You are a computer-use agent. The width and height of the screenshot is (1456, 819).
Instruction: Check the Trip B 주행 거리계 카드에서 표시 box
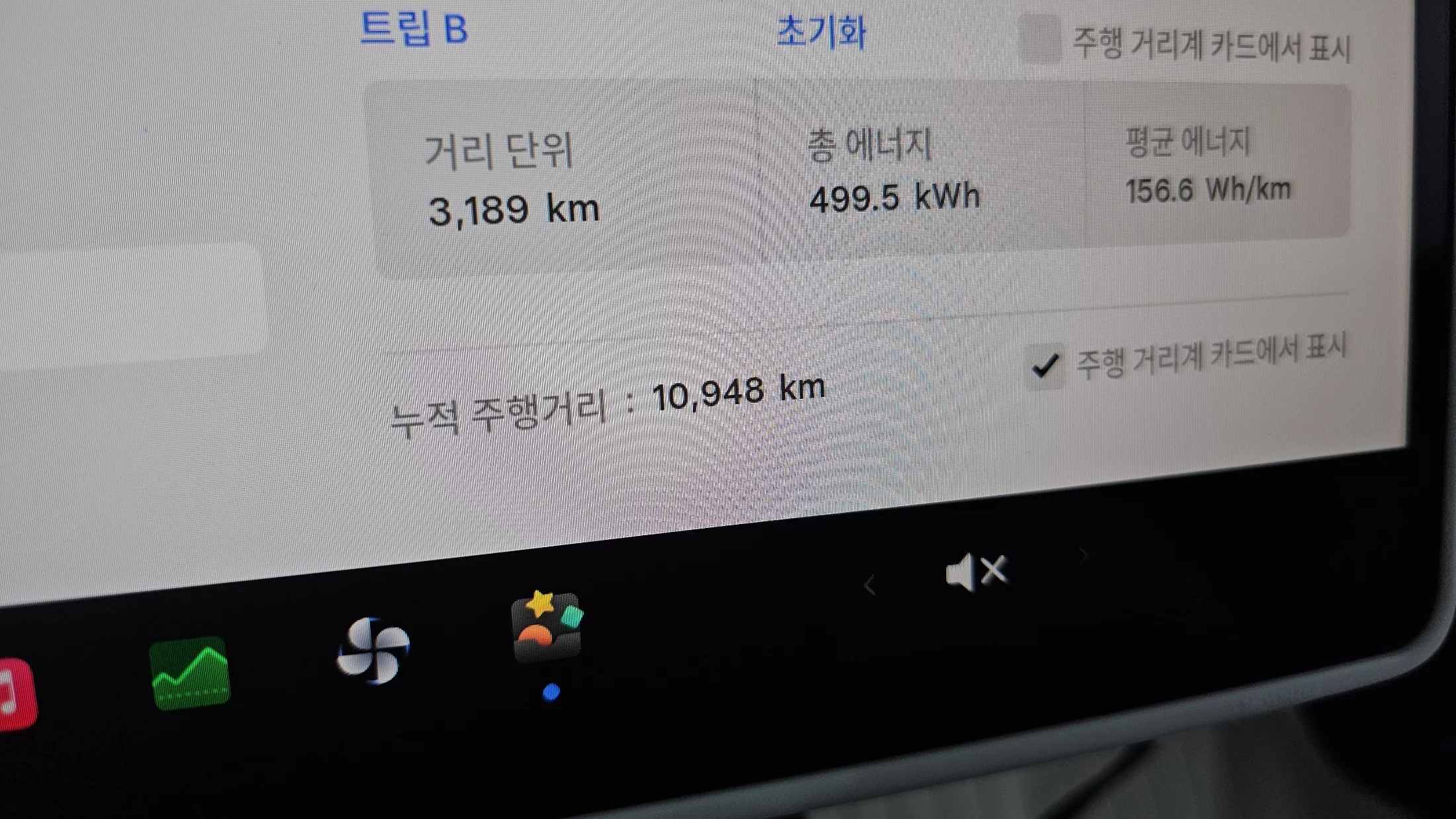1040,40
